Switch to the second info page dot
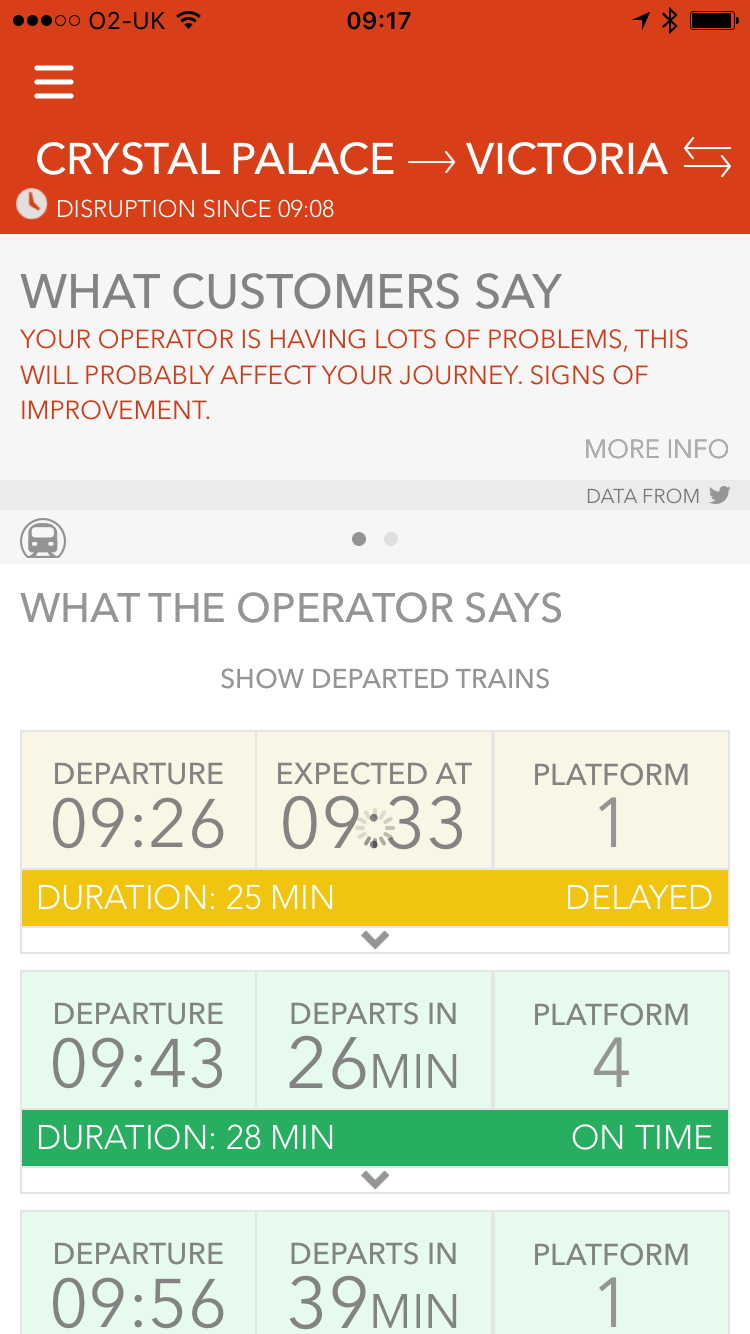750x1334 pixels. click(391, 539)
